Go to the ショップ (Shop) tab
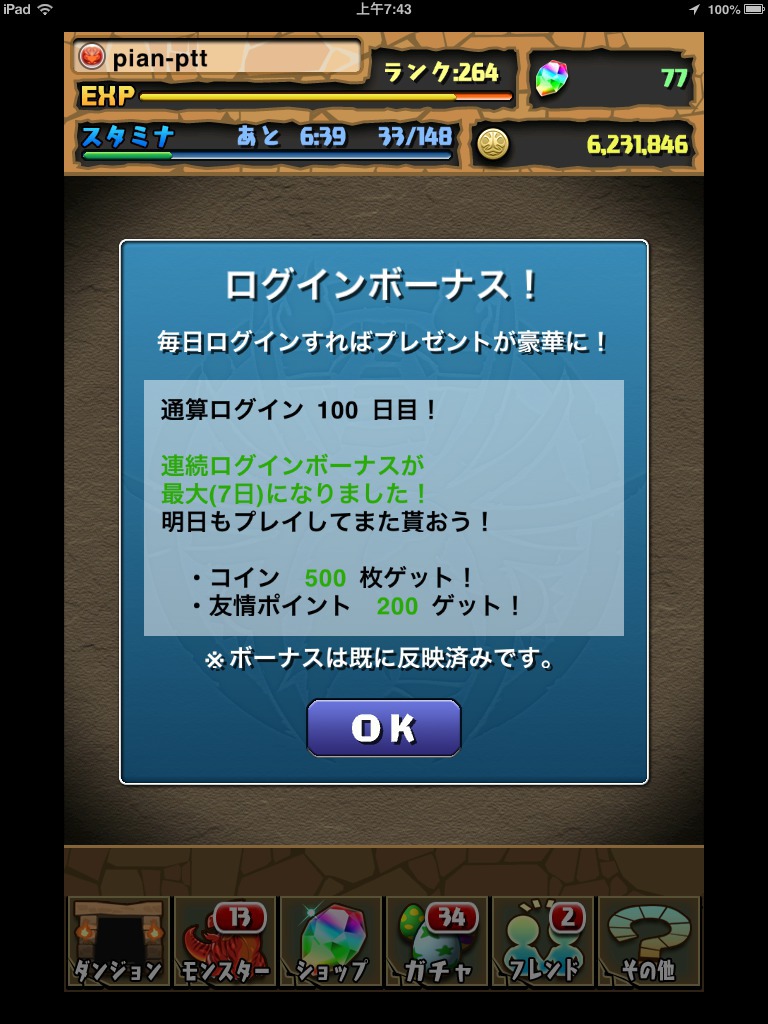This screenshot has height=1024, width=768. point(331,942)
